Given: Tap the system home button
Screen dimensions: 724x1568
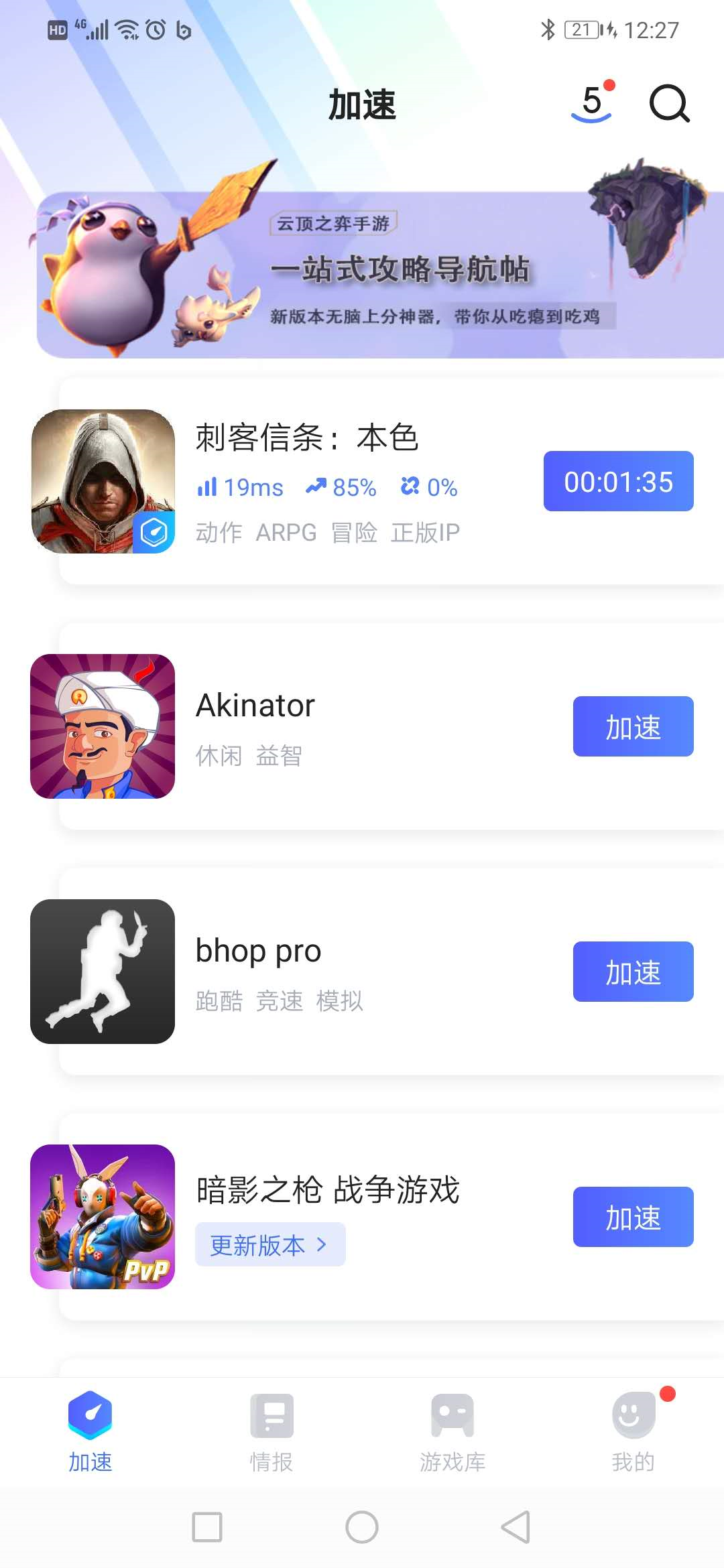Looking at the screenshot, I should [x=362, y=1527].
